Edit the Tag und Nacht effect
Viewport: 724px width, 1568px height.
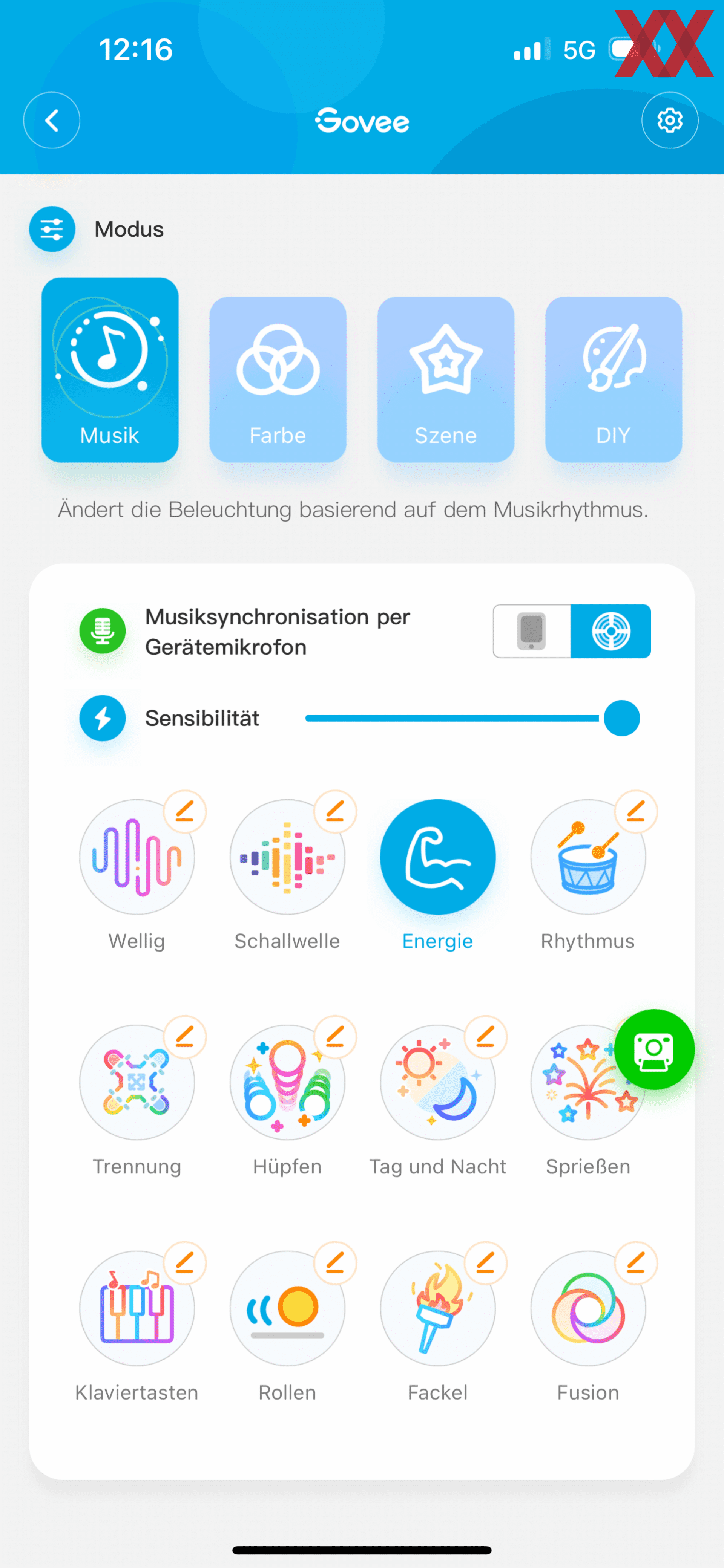click(485, 1037)
